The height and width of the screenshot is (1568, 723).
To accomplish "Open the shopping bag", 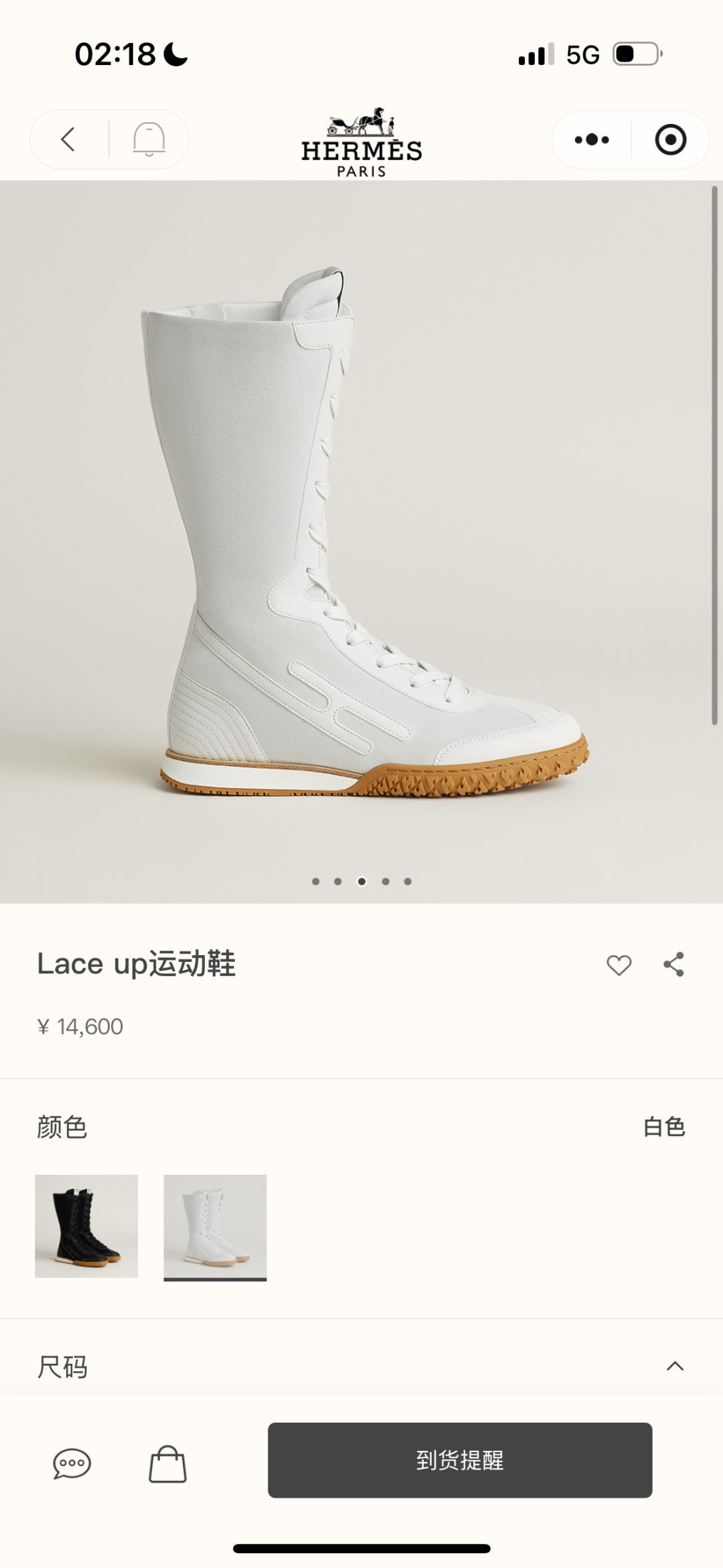I will pyautogui.click(x=167, y=1464).
